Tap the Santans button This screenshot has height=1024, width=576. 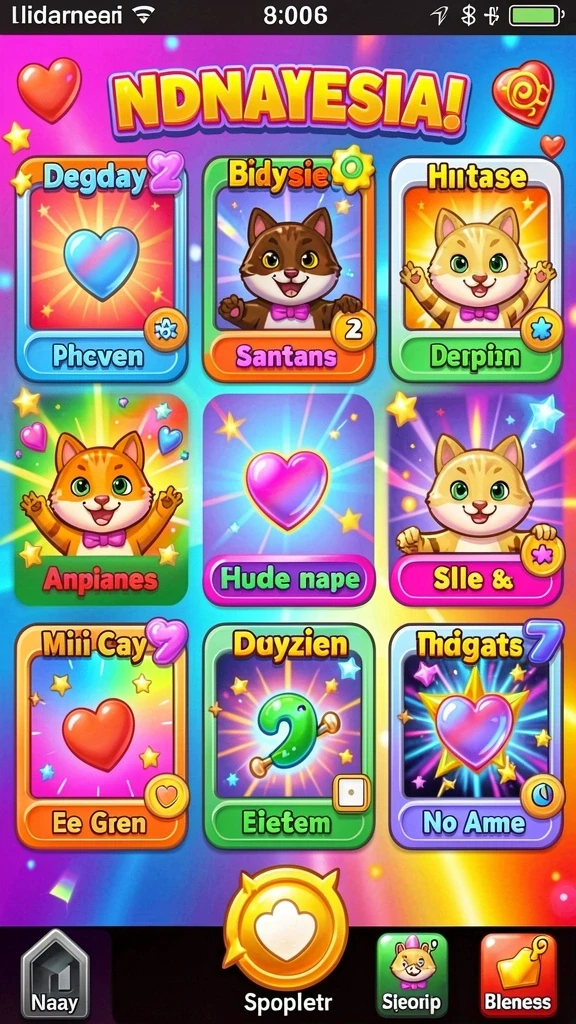(286, 356)
